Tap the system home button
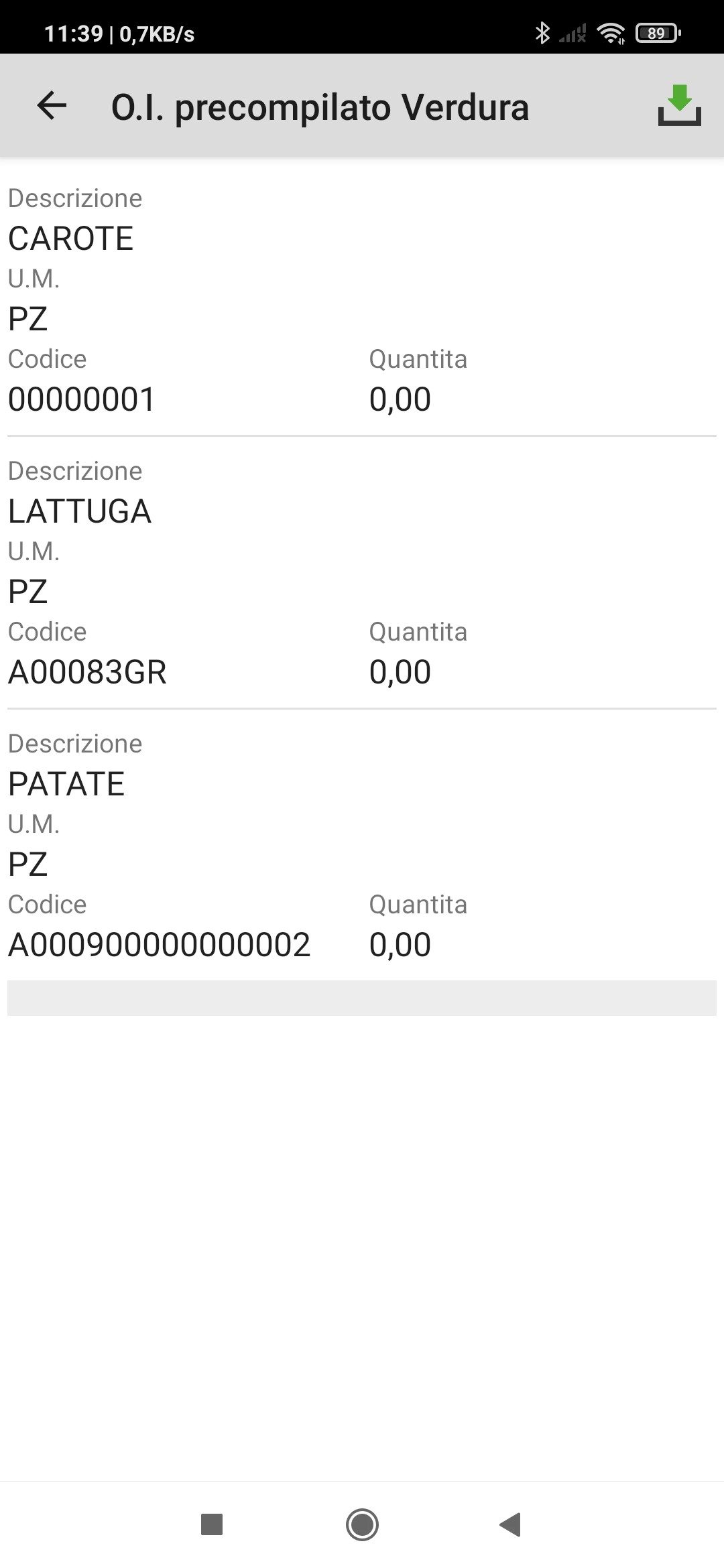 tap(362, 1524)
